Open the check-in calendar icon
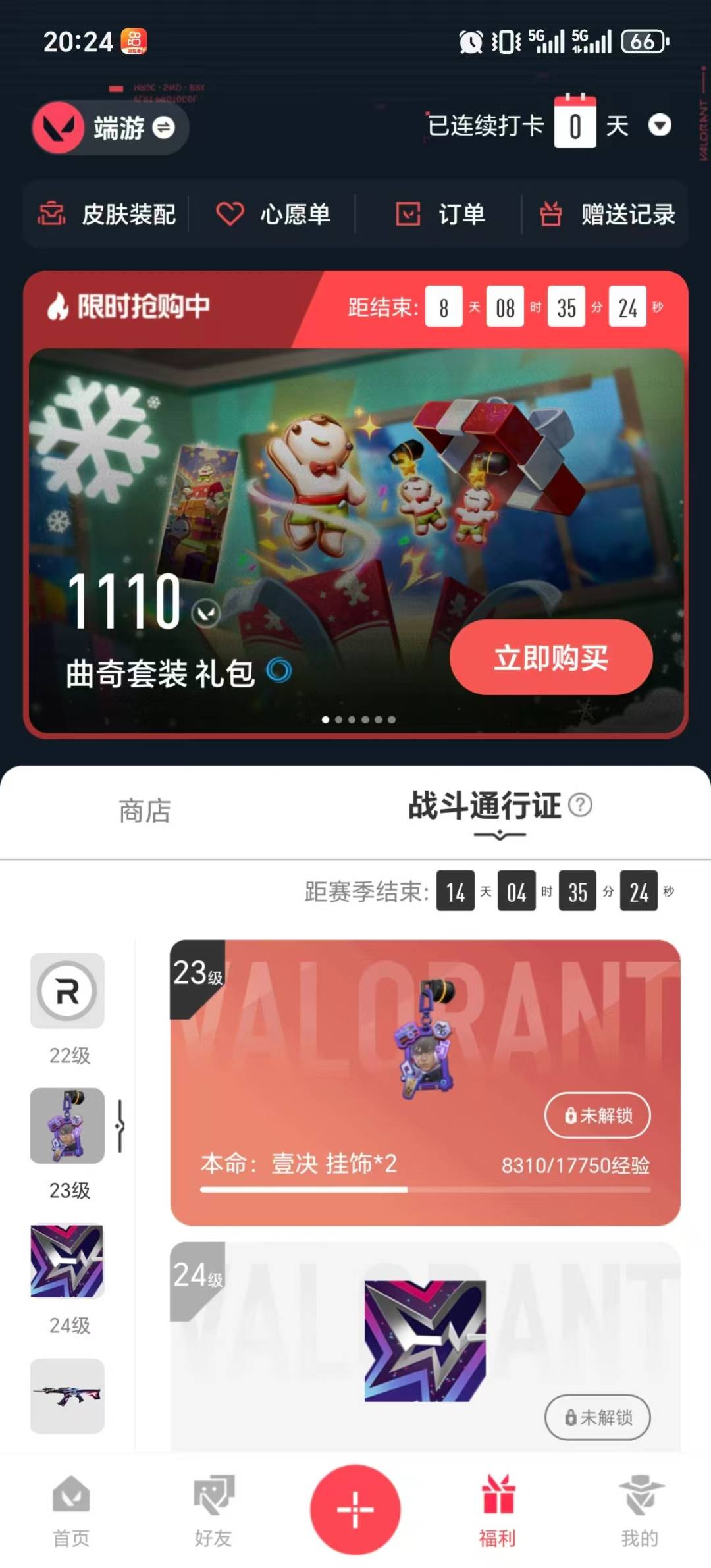 click(x=575, y=125)
